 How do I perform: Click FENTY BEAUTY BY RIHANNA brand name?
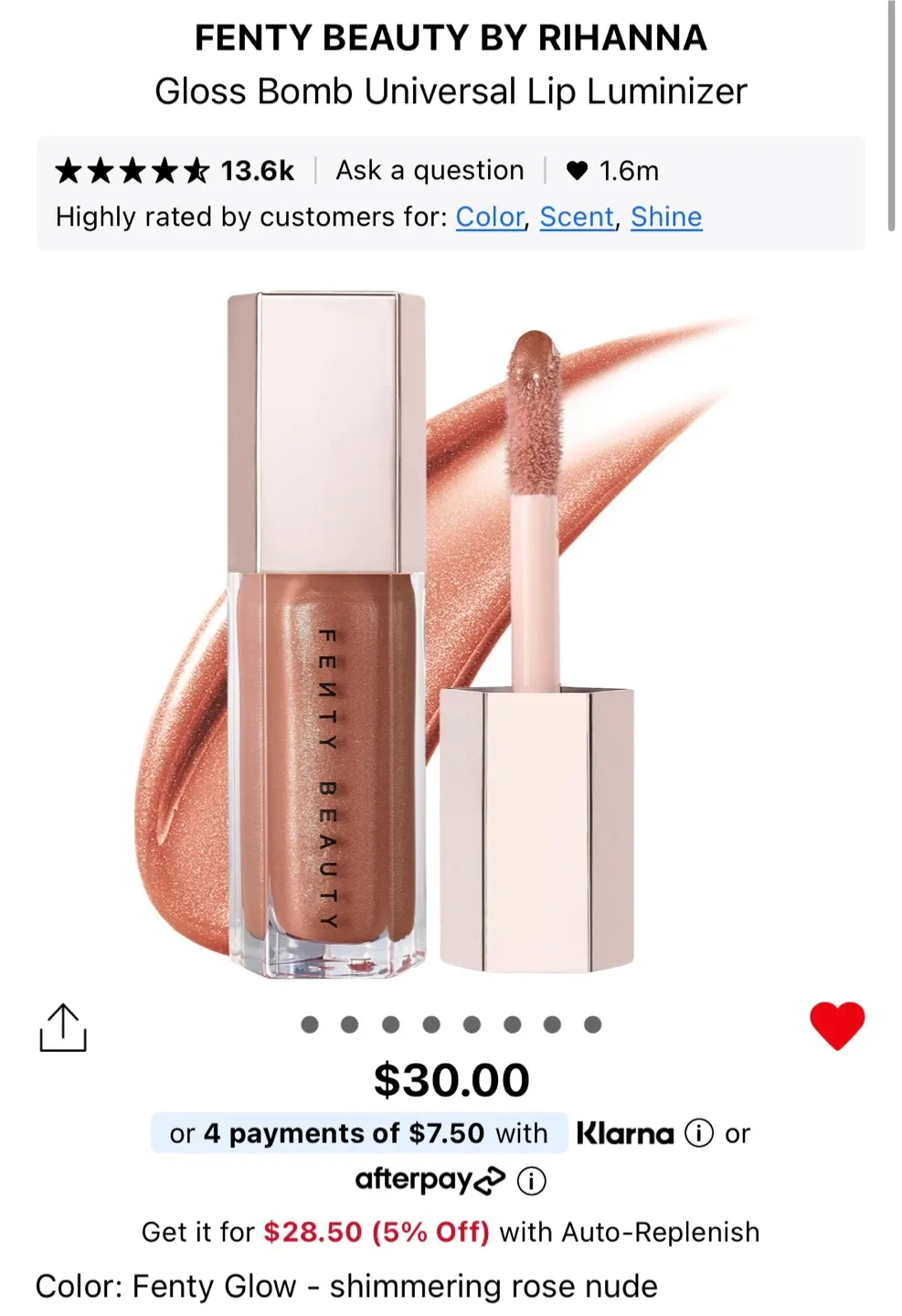click(x=450, y=37)
